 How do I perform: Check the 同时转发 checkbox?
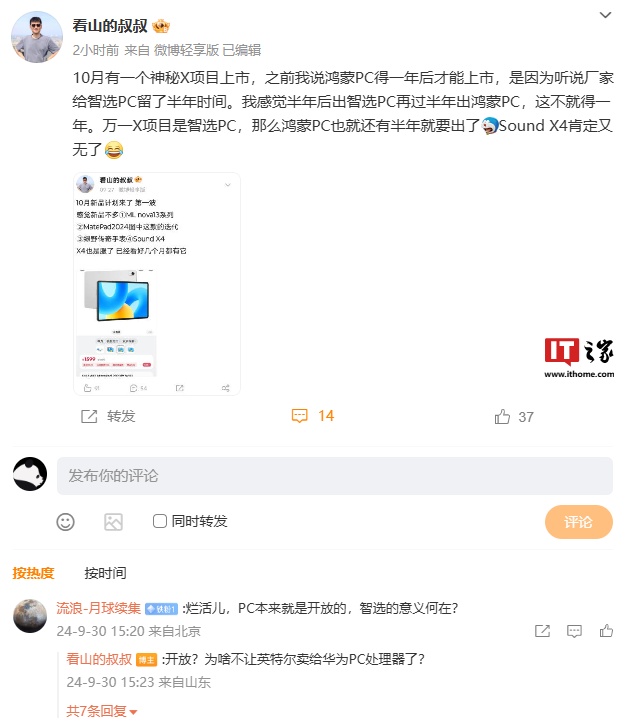[x=160, y=521]
